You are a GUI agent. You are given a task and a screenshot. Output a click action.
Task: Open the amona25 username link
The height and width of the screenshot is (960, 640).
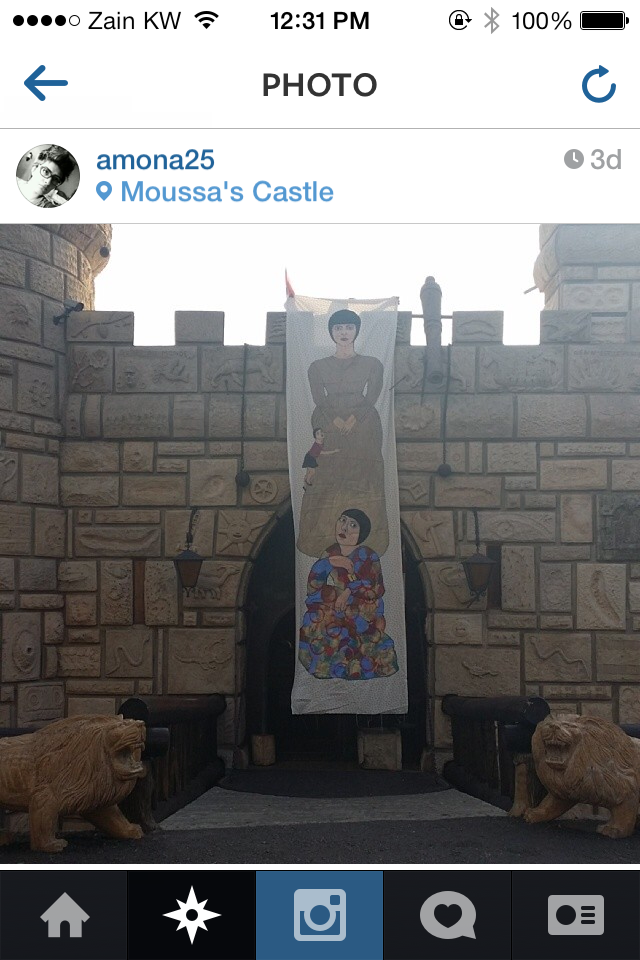tap(155, 160)
